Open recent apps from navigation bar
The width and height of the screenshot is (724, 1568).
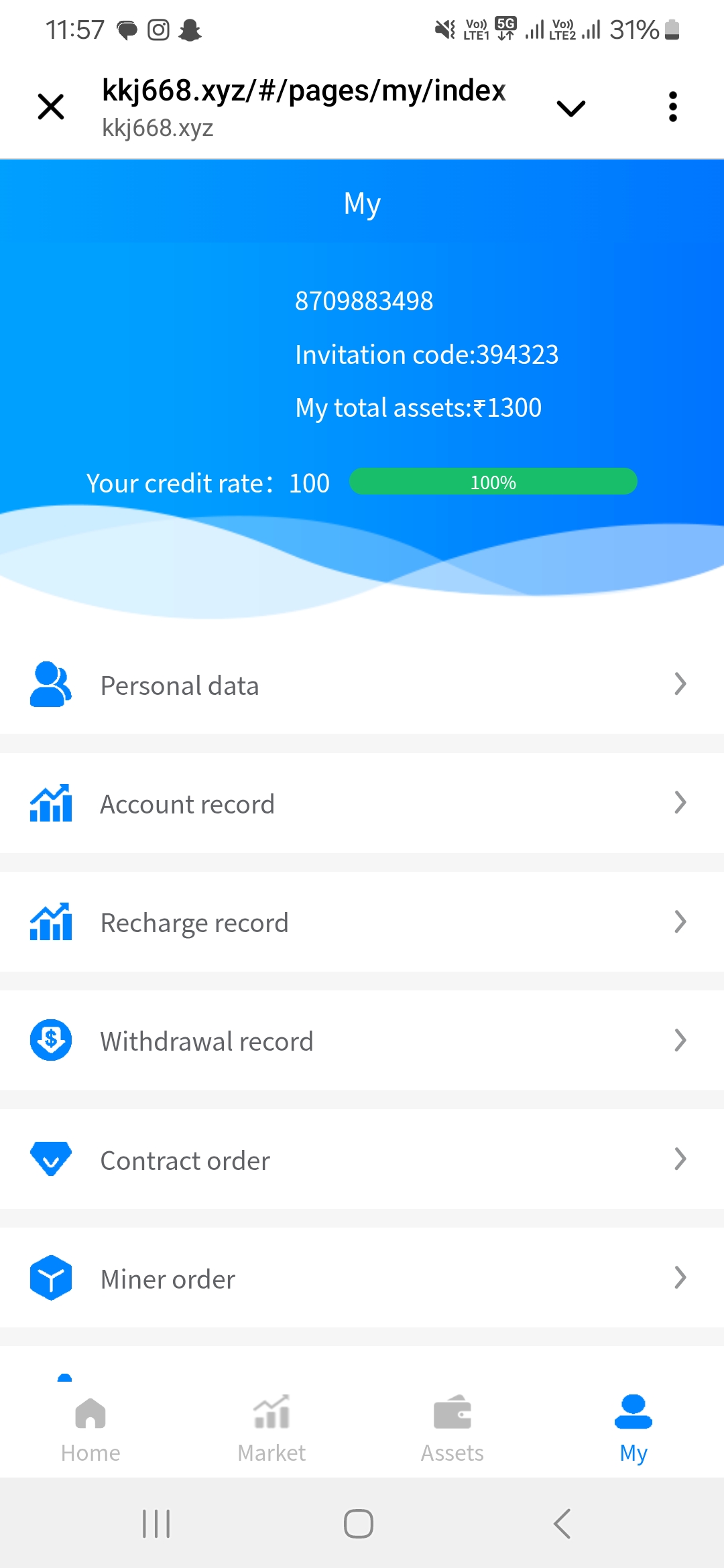(156, 1524)
